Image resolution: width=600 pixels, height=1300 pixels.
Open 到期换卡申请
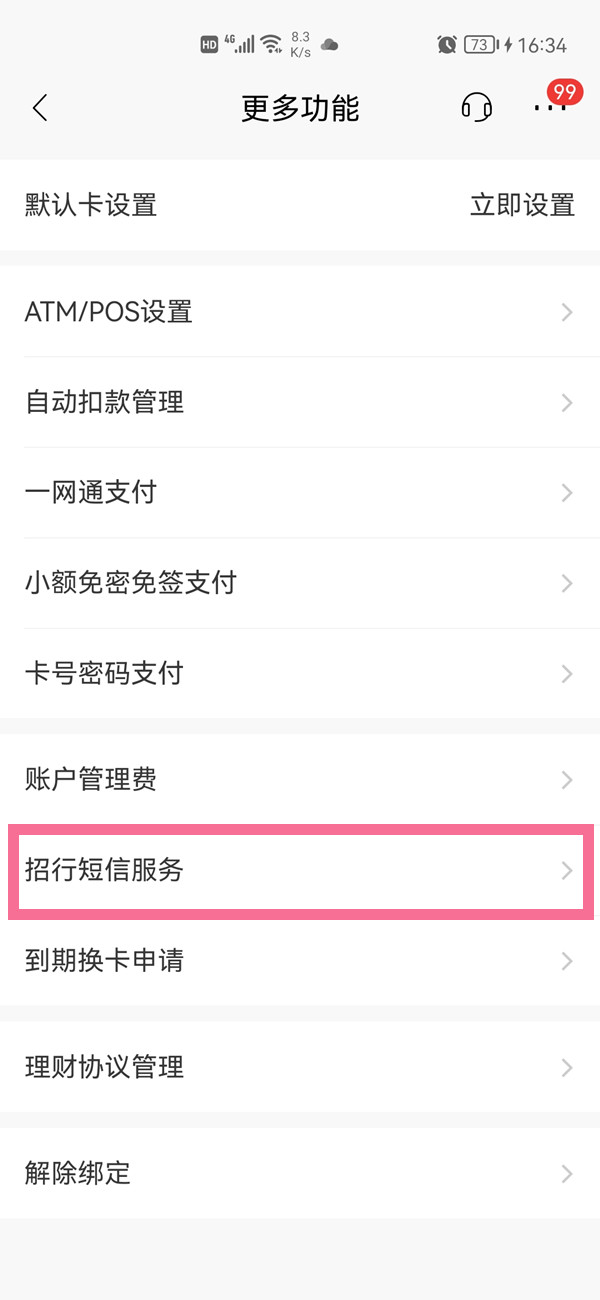[300, 961]
